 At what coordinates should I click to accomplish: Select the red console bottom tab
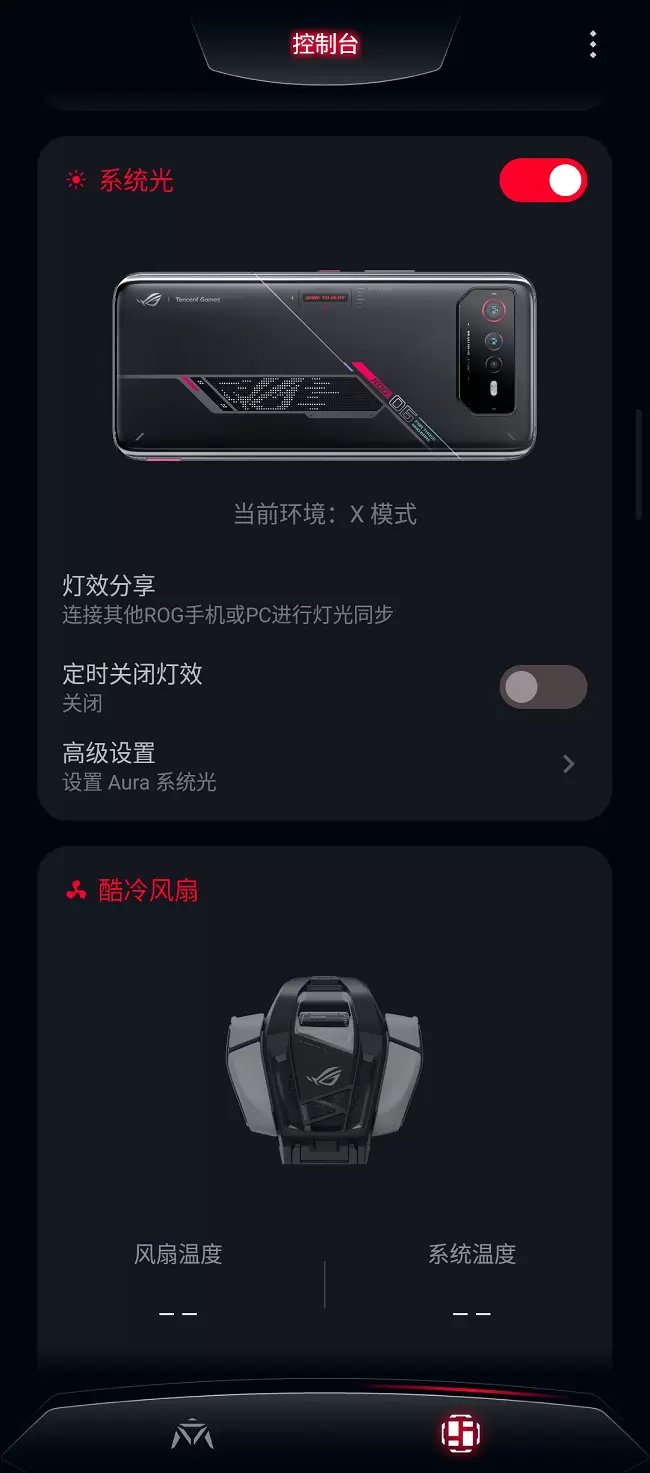[x=461, y=1432]
